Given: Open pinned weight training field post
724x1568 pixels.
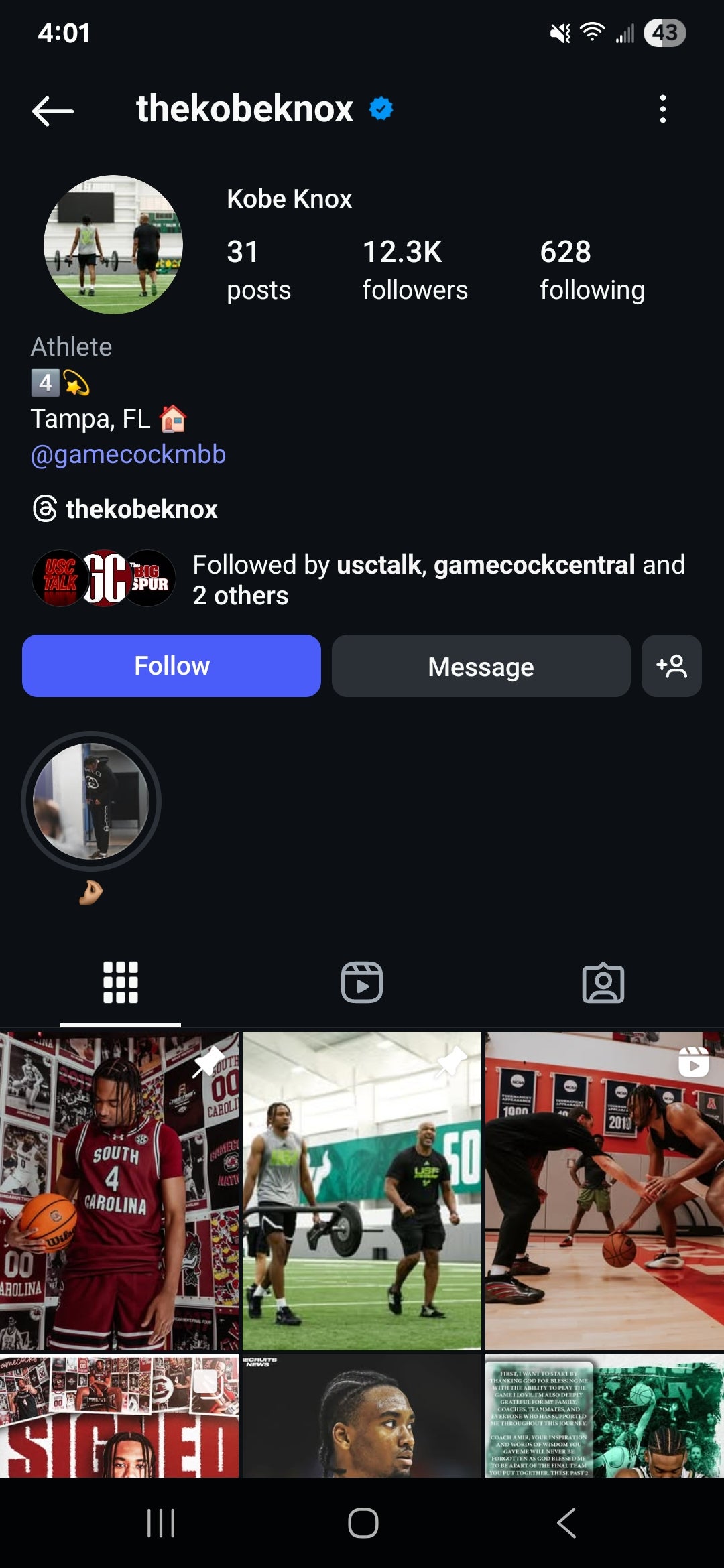Looking at the screenshot, I should pyautogui.click(x=362, y=1191).
